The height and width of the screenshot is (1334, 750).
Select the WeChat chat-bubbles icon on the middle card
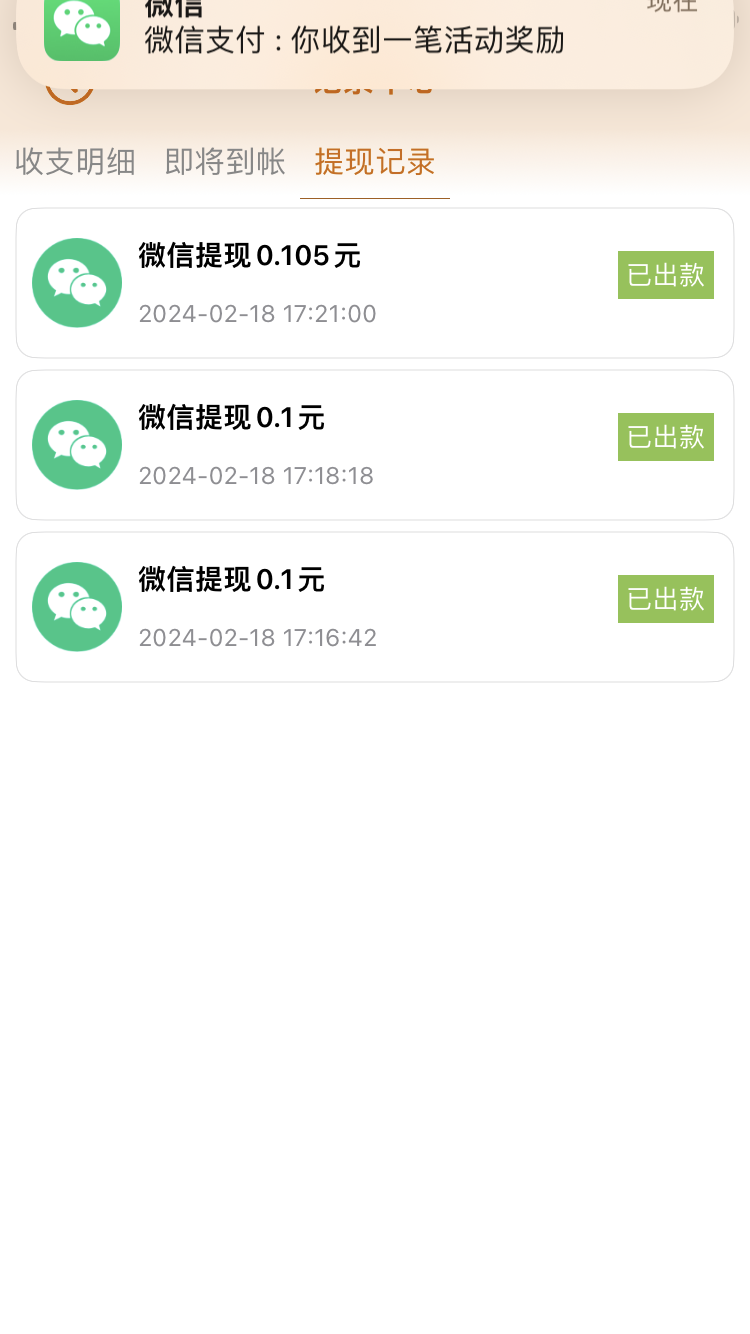pos(77,444)
